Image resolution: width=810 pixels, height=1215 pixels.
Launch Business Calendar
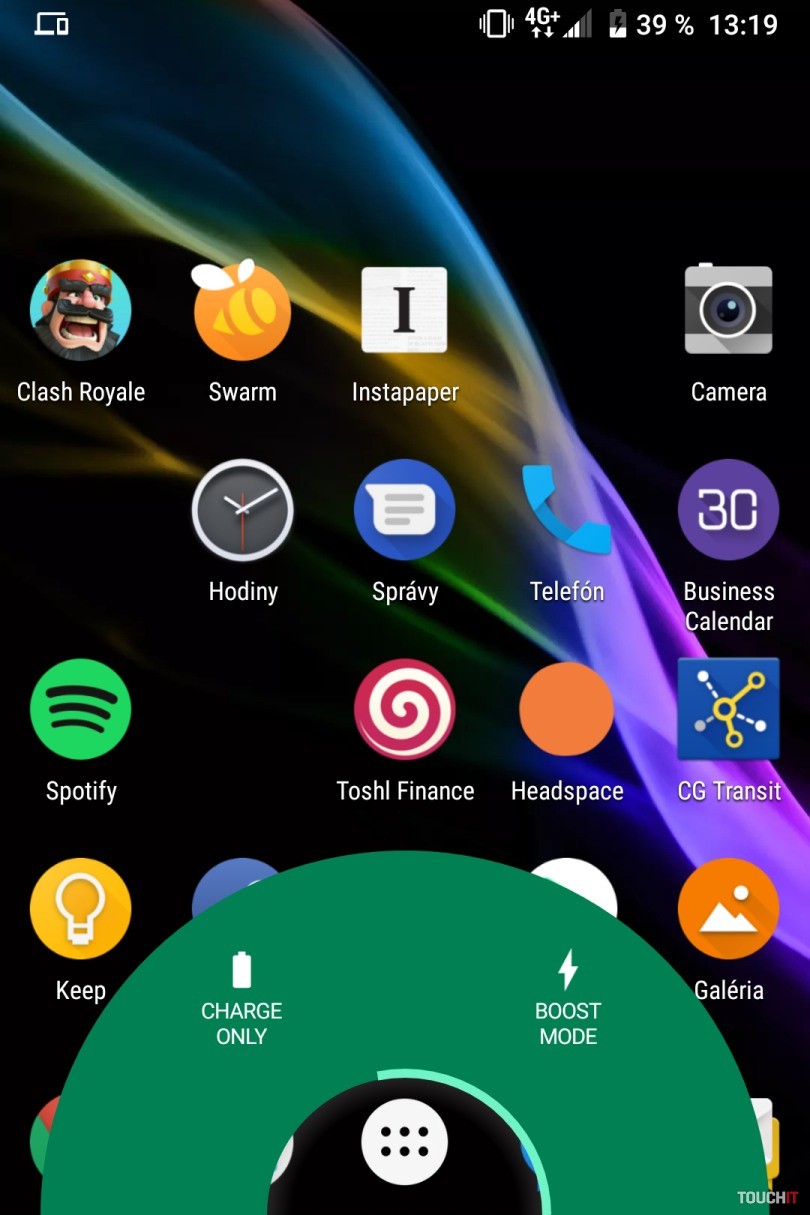click(728, 510)
